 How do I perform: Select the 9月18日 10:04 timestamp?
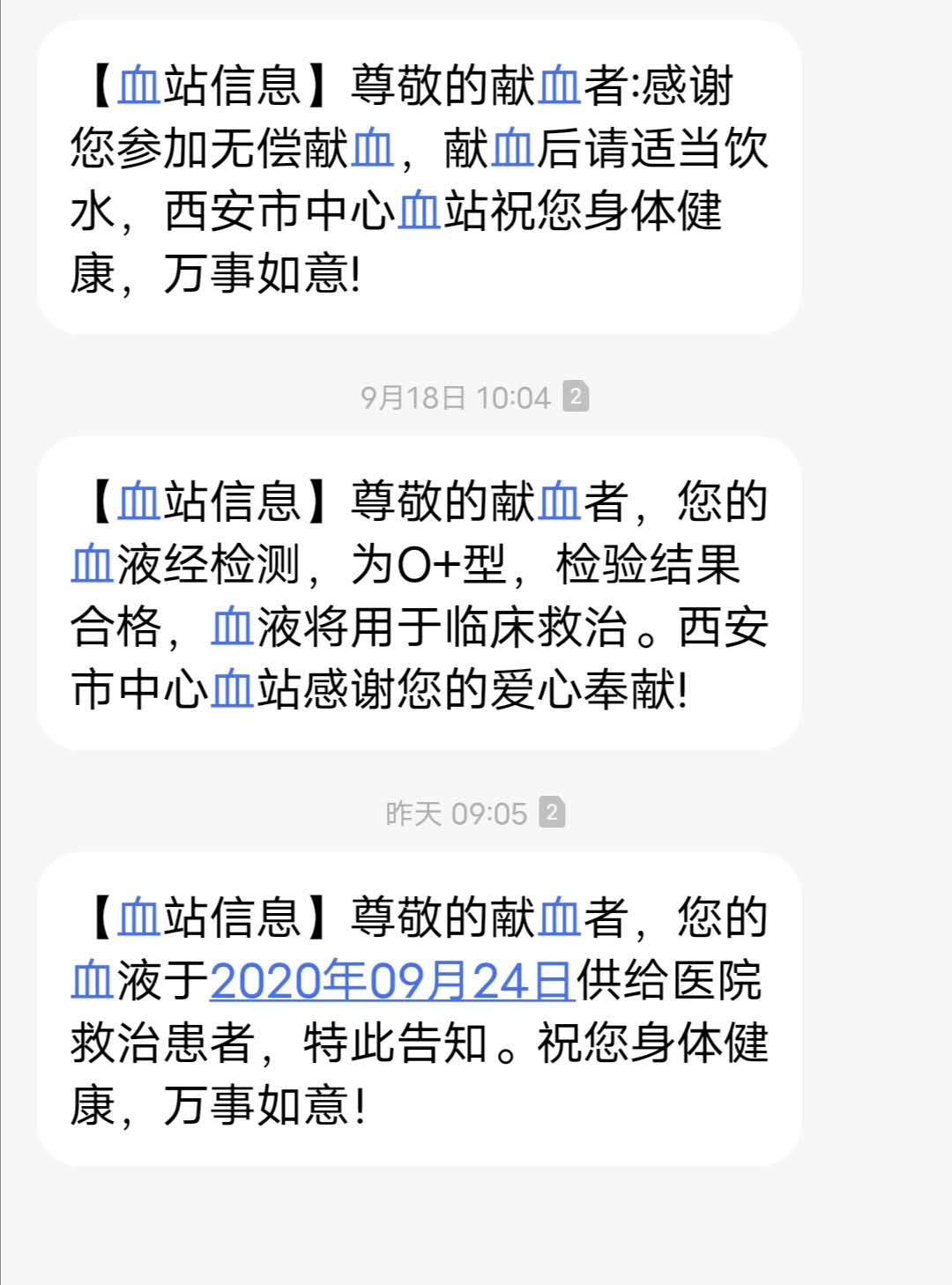click(x=458, y=397)
